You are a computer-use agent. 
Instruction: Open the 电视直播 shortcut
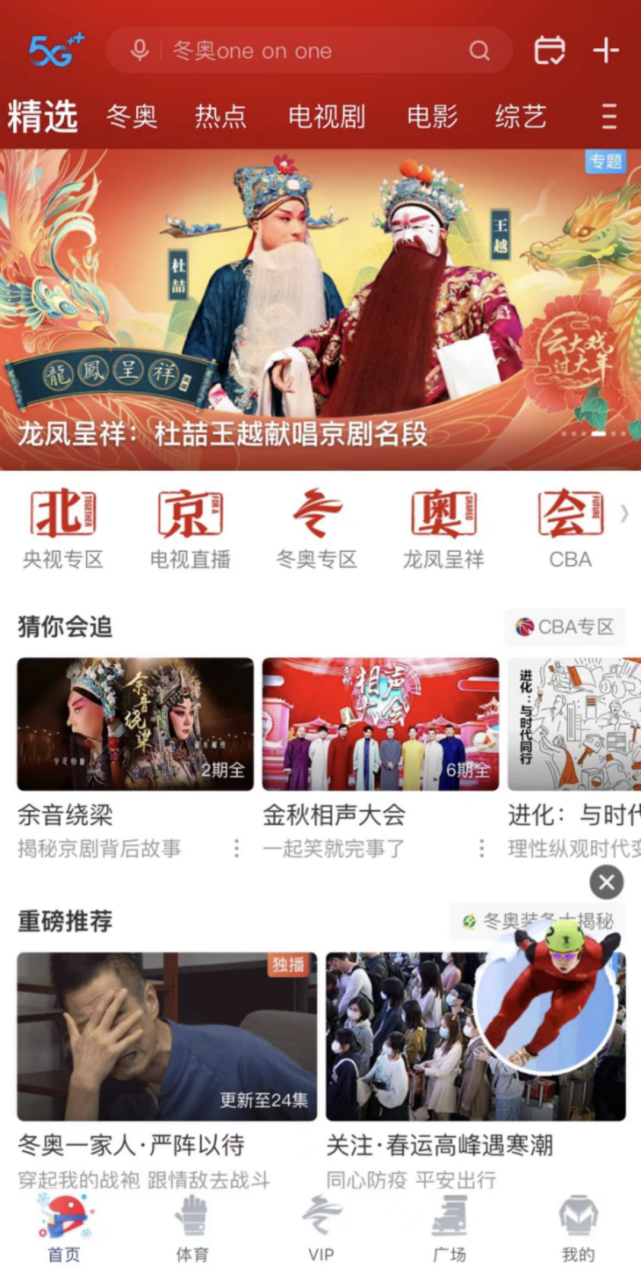click(x=190, y=529)
